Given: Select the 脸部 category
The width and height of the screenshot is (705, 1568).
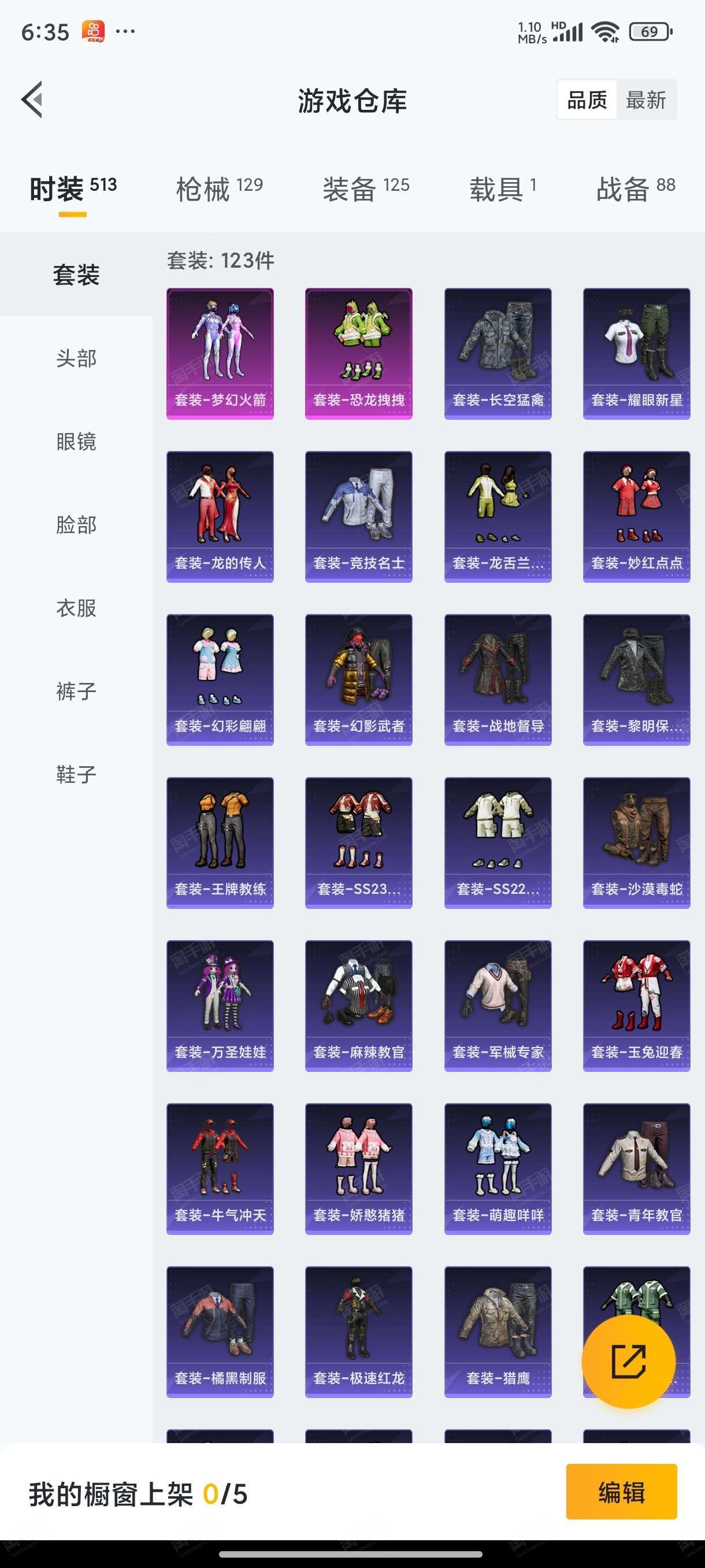Looking at the screenshot, I should 76,525.
